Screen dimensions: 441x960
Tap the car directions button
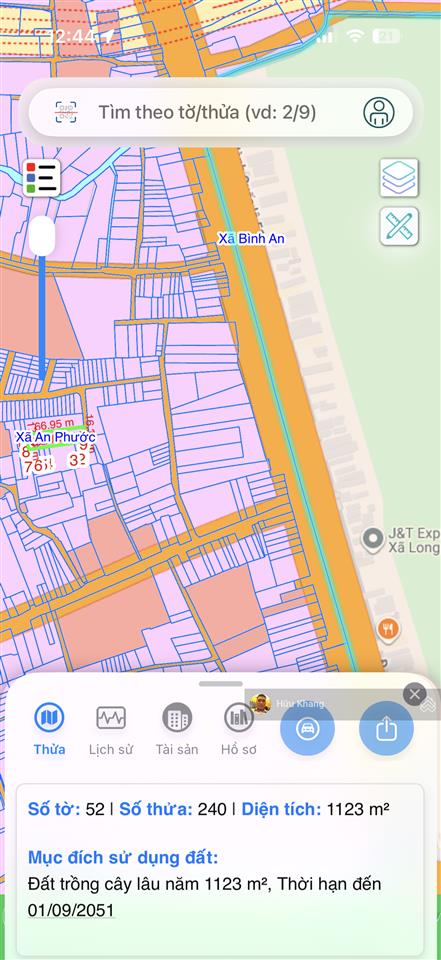point(307,729)
